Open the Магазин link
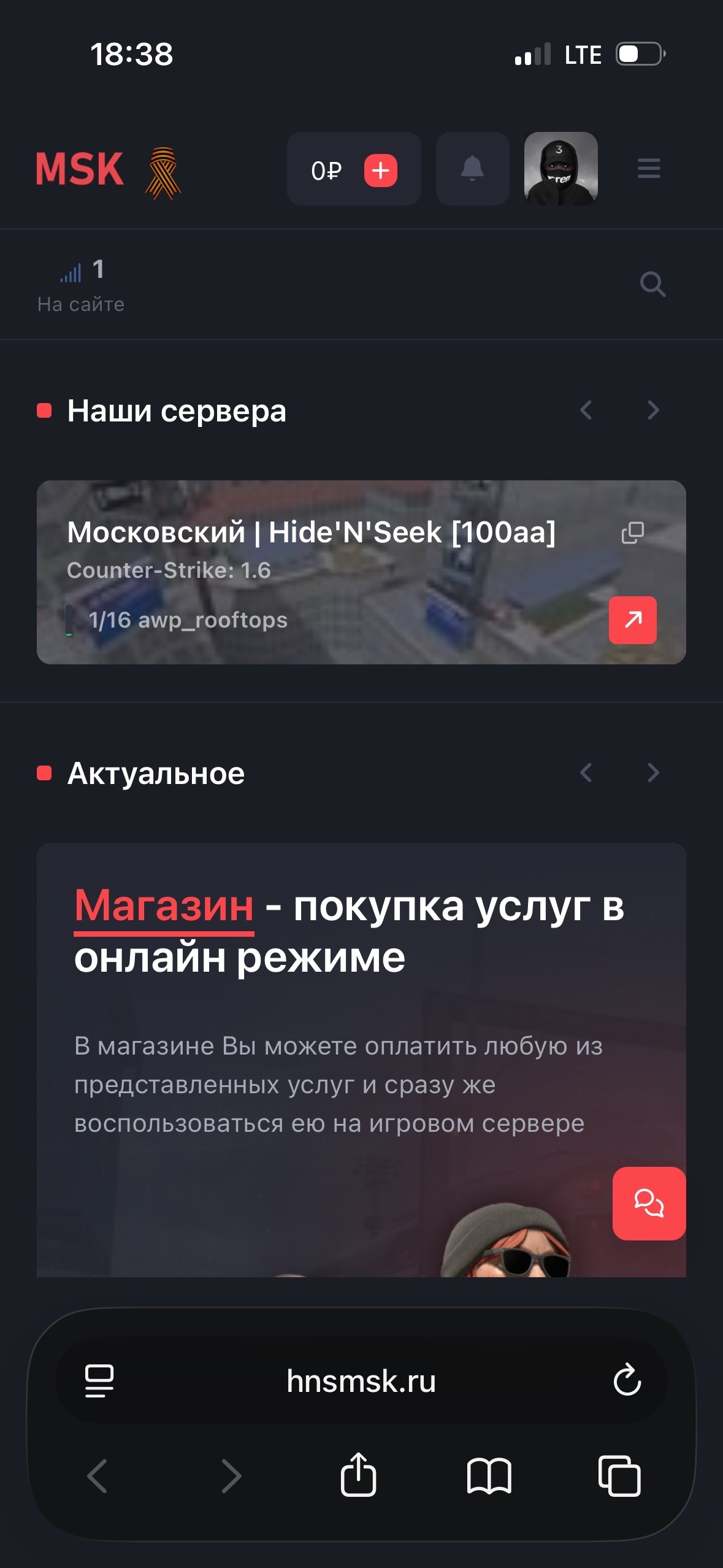 pyautogui.click(x=164, y=907)
